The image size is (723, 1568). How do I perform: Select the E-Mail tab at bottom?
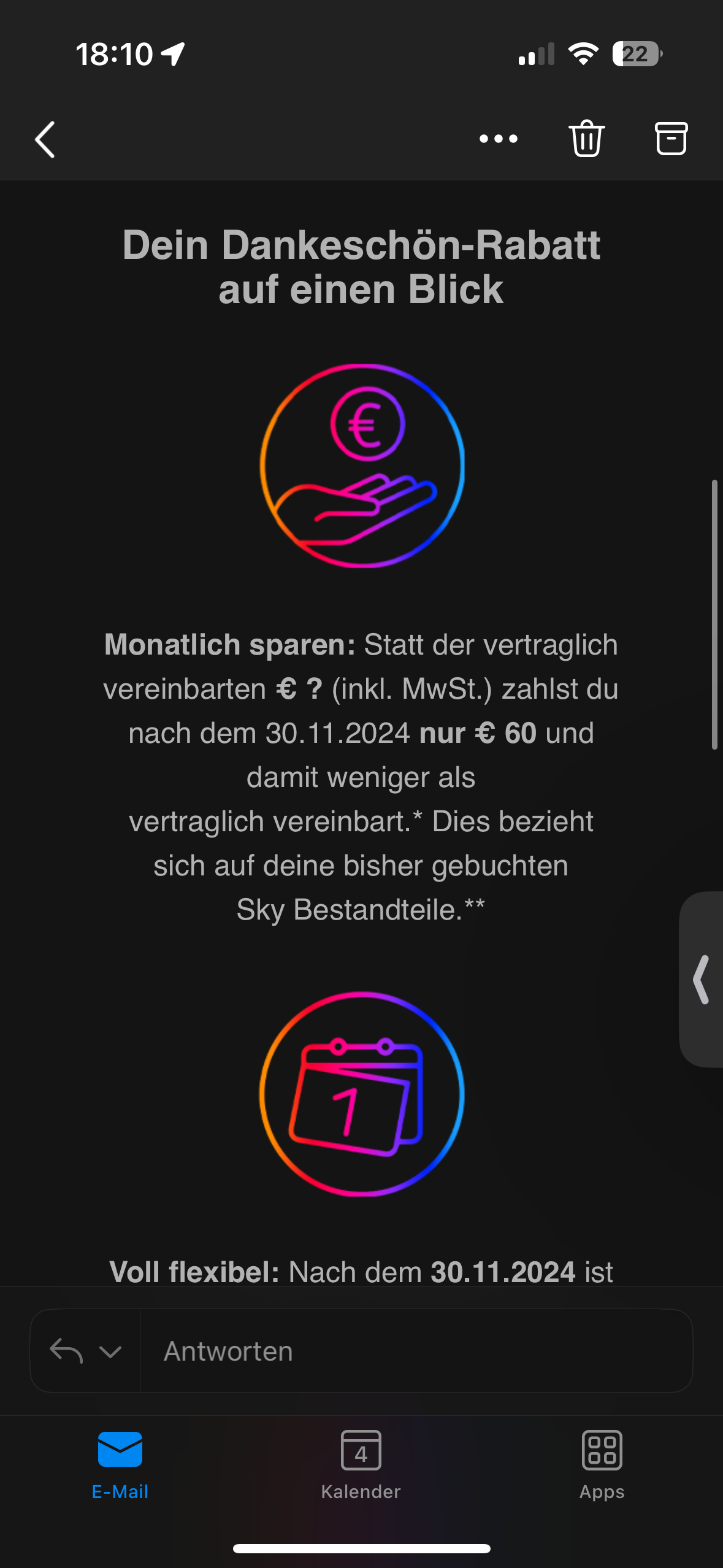tap(120, 1469)
